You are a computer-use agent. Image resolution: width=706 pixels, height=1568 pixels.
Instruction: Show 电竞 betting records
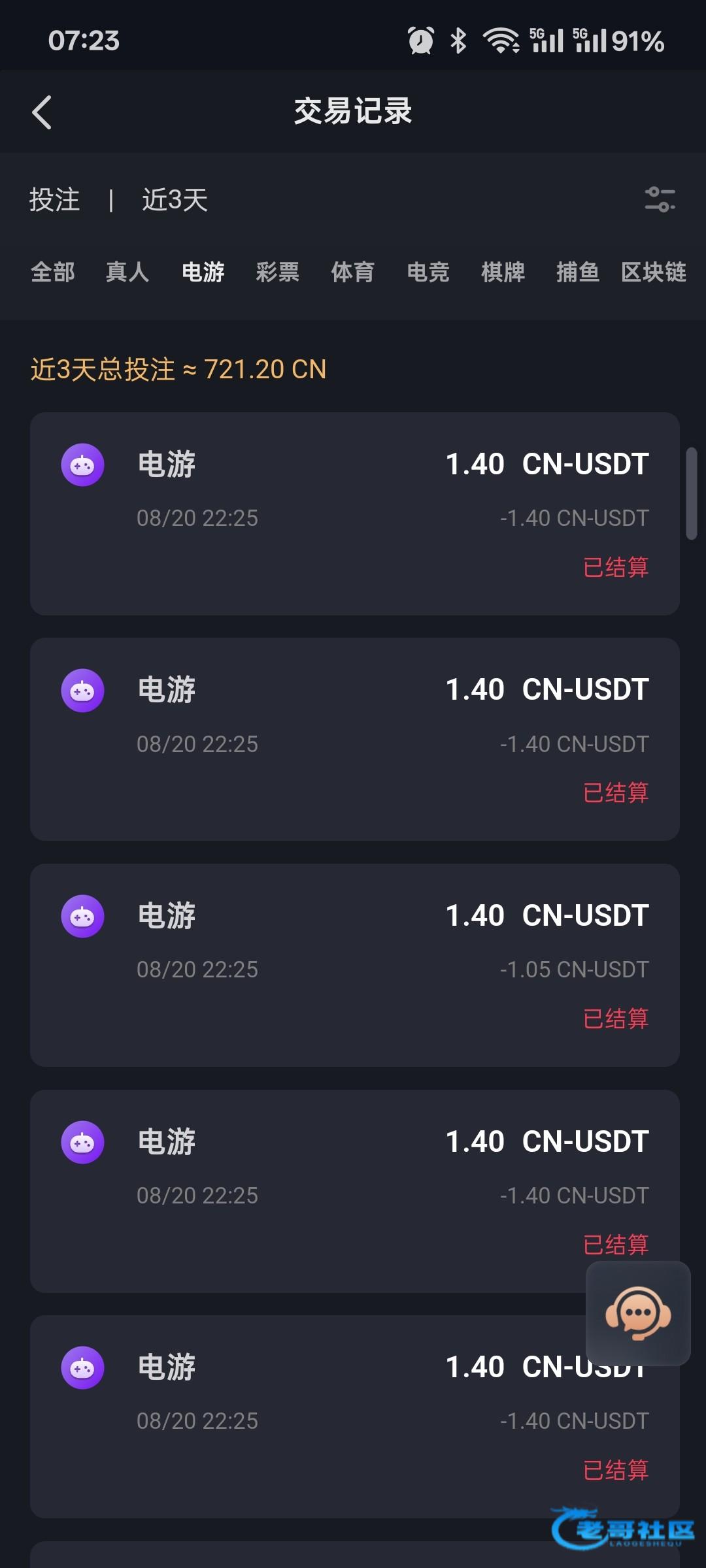[428, 272]
